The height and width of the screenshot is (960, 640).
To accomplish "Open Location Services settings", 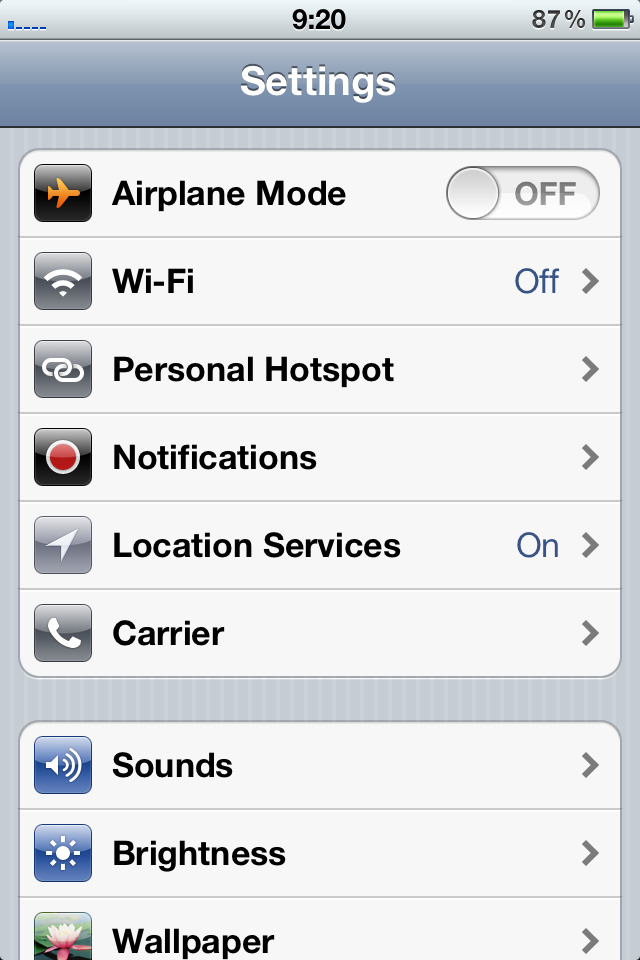I will tap(320, 546).
